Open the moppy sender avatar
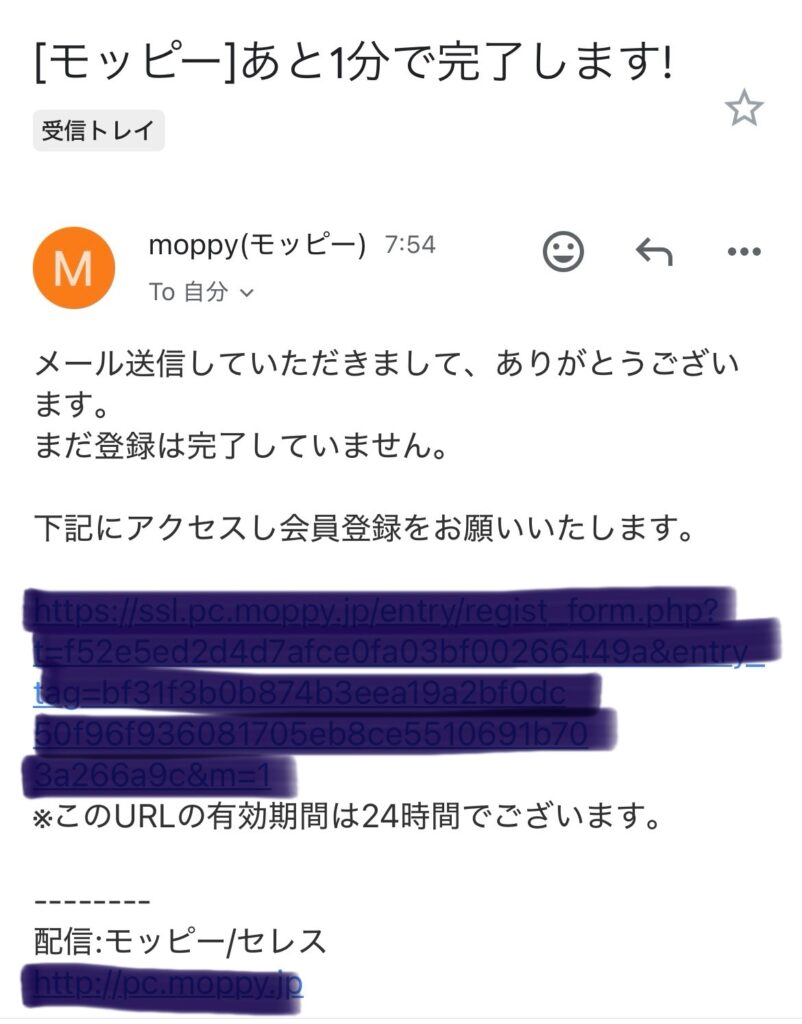This screenshot has width=802, height=1024. coord(74,267)
